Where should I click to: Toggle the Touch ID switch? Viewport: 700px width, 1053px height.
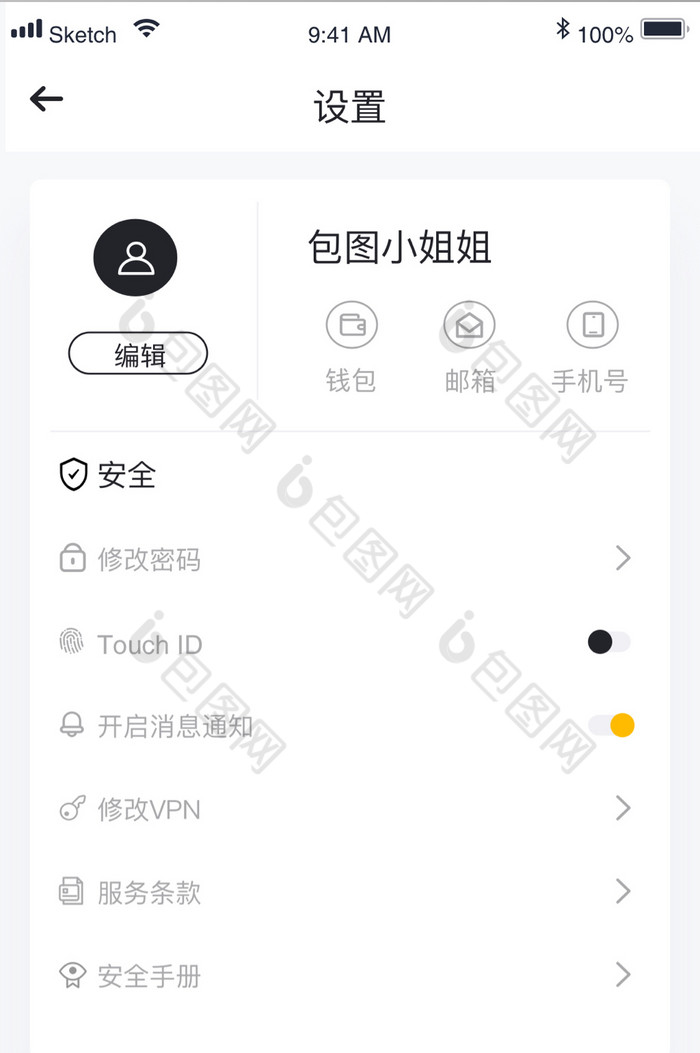609,642
